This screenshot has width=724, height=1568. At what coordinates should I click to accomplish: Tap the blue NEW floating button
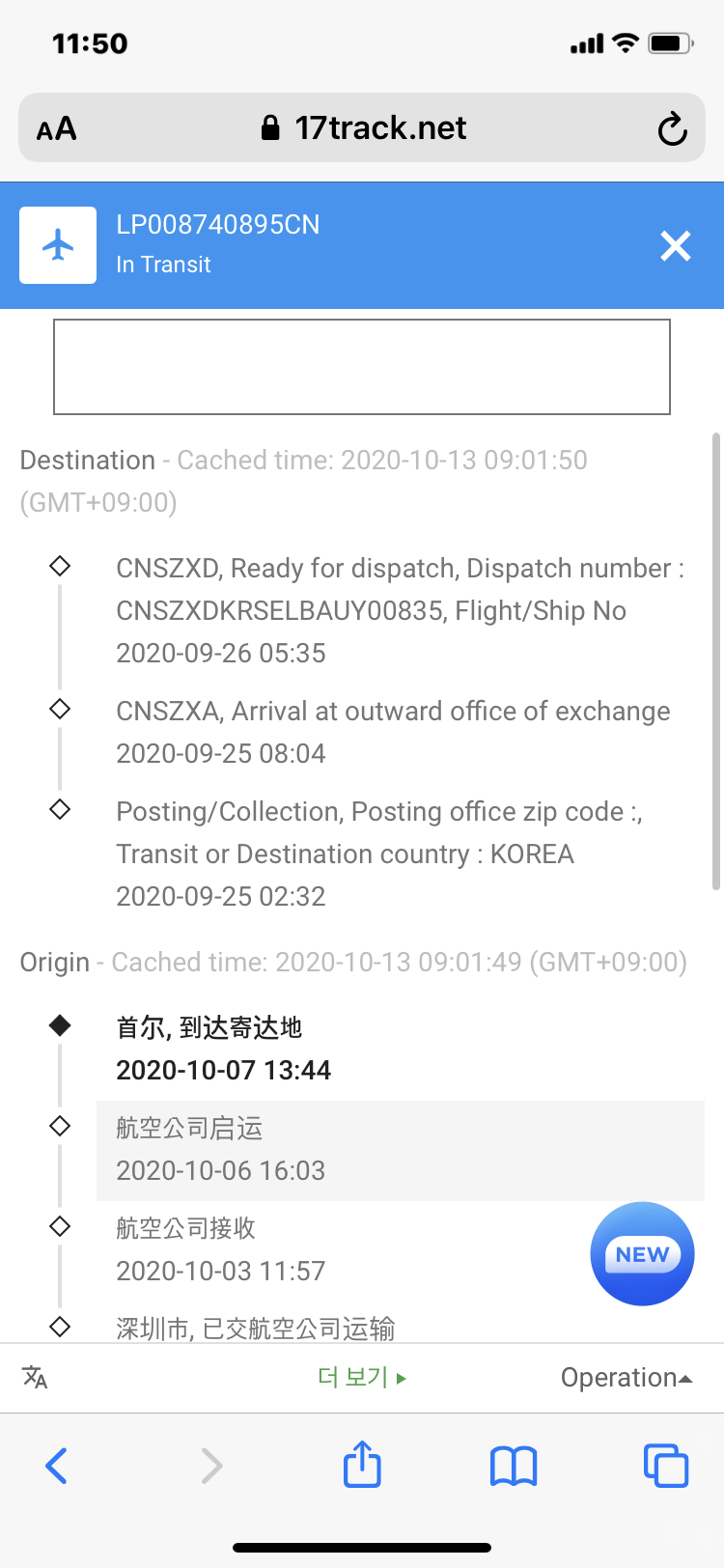642,1254
